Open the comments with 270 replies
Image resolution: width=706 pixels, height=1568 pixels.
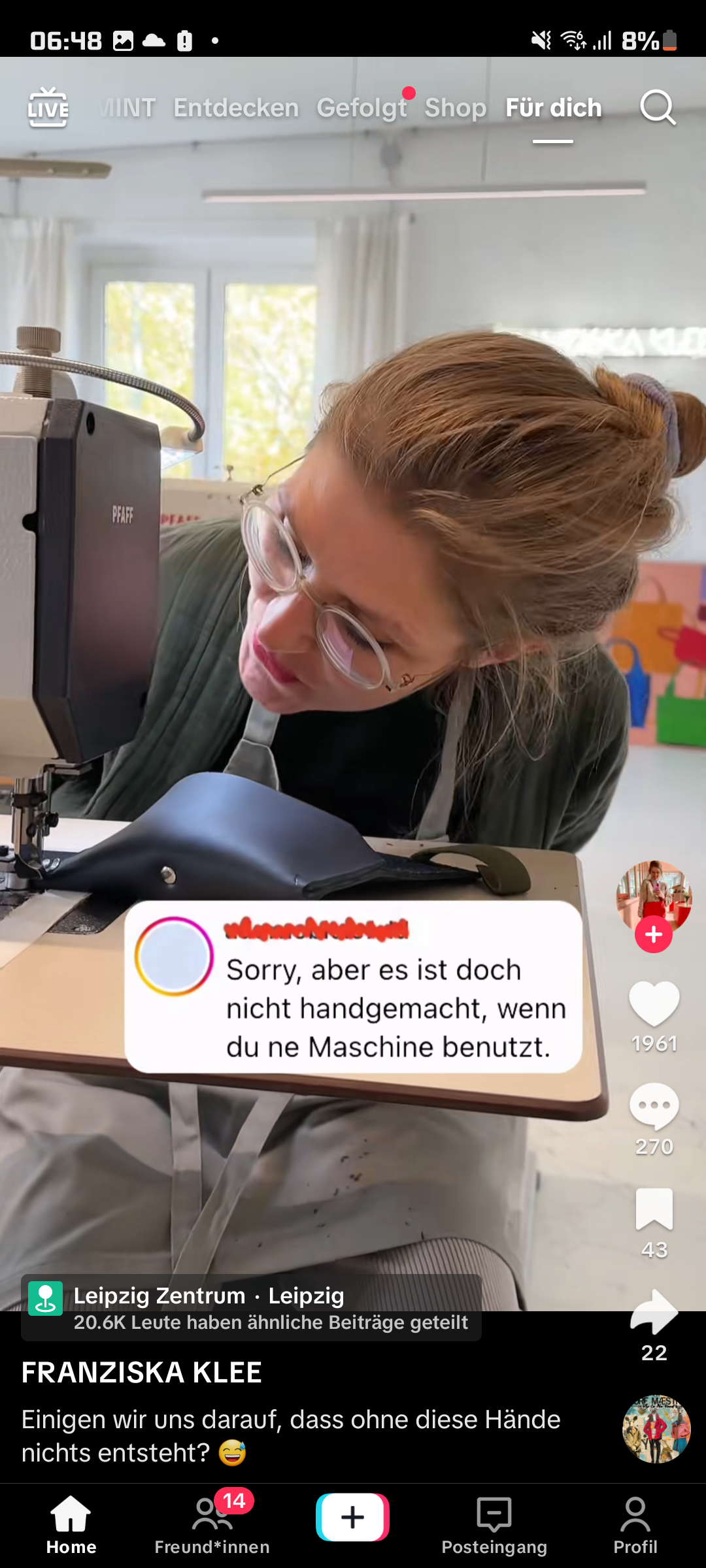click(654, 1106)
